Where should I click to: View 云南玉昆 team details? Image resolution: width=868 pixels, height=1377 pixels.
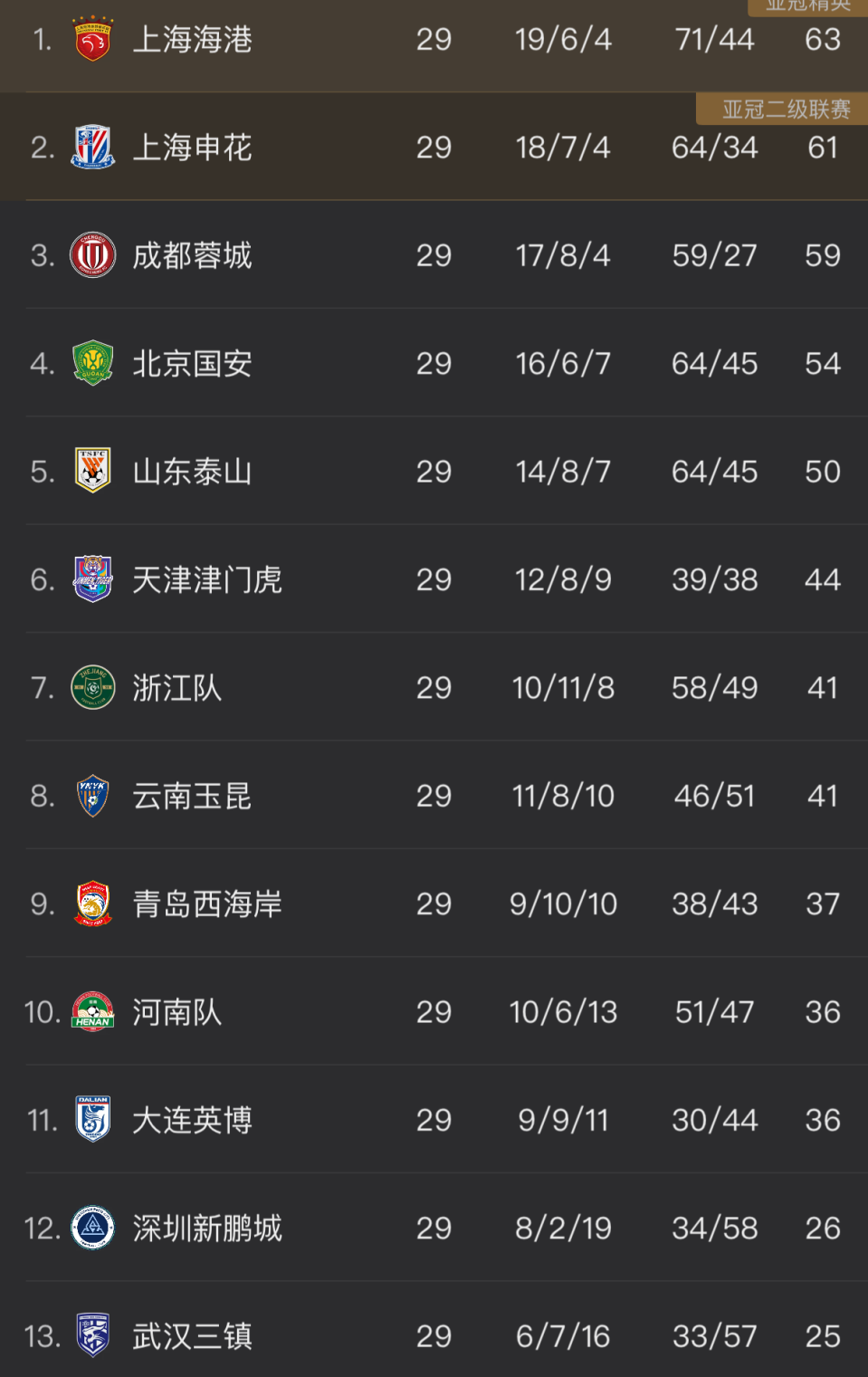coord(192,796)
